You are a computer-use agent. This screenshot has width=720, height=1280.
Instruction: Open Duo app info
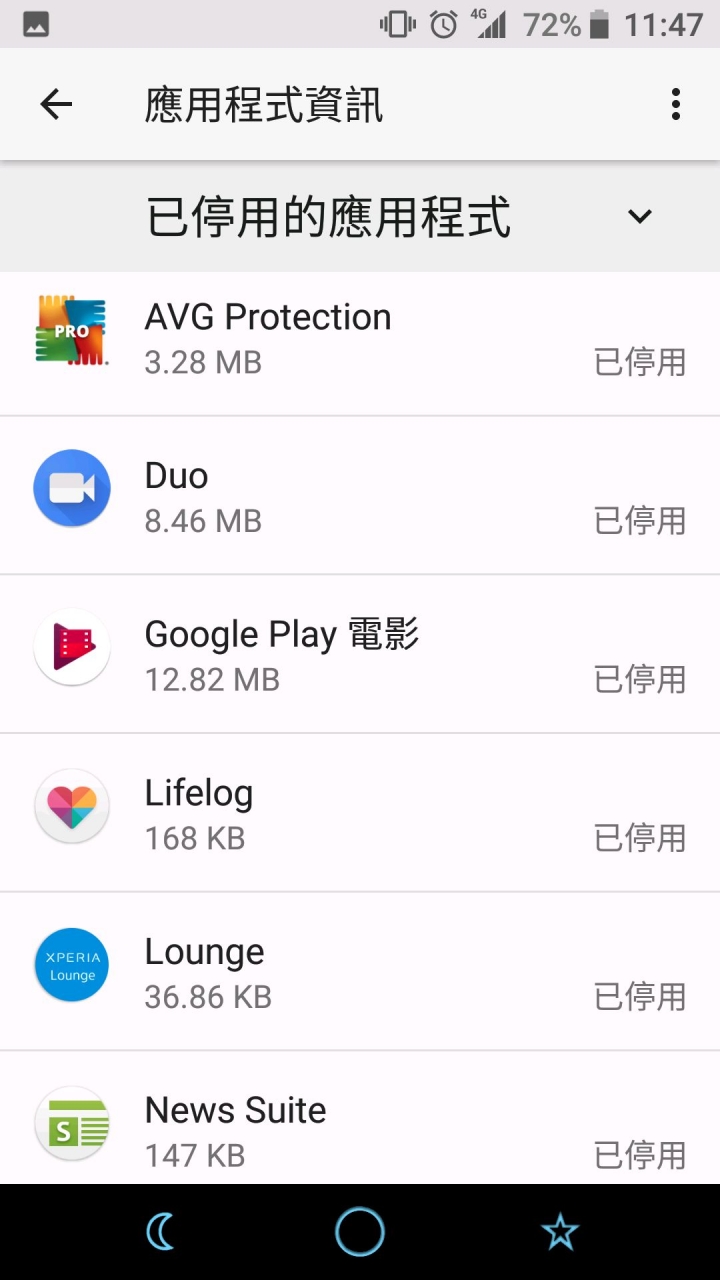(x=360, y=496)
